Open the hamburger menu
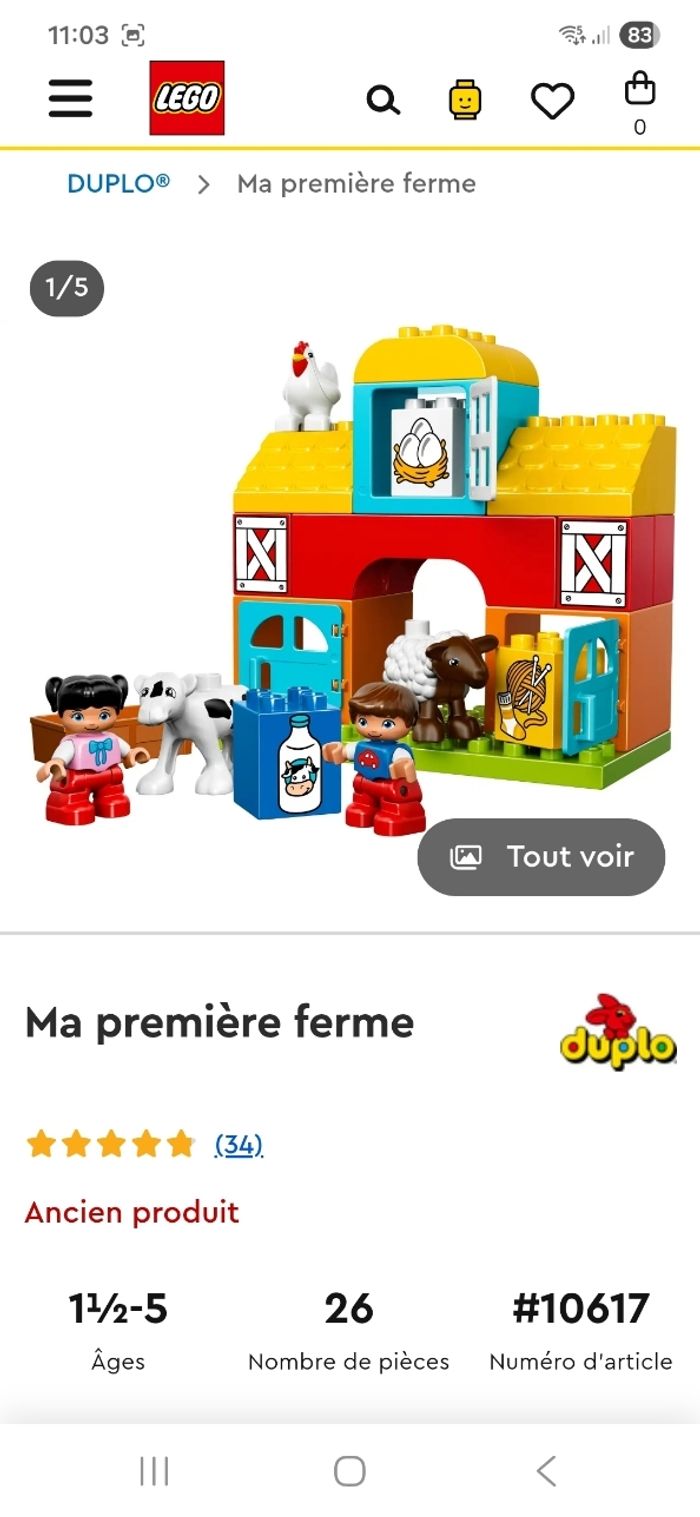The height and width of the screenshot is (1517, 700). click(70, 98)
